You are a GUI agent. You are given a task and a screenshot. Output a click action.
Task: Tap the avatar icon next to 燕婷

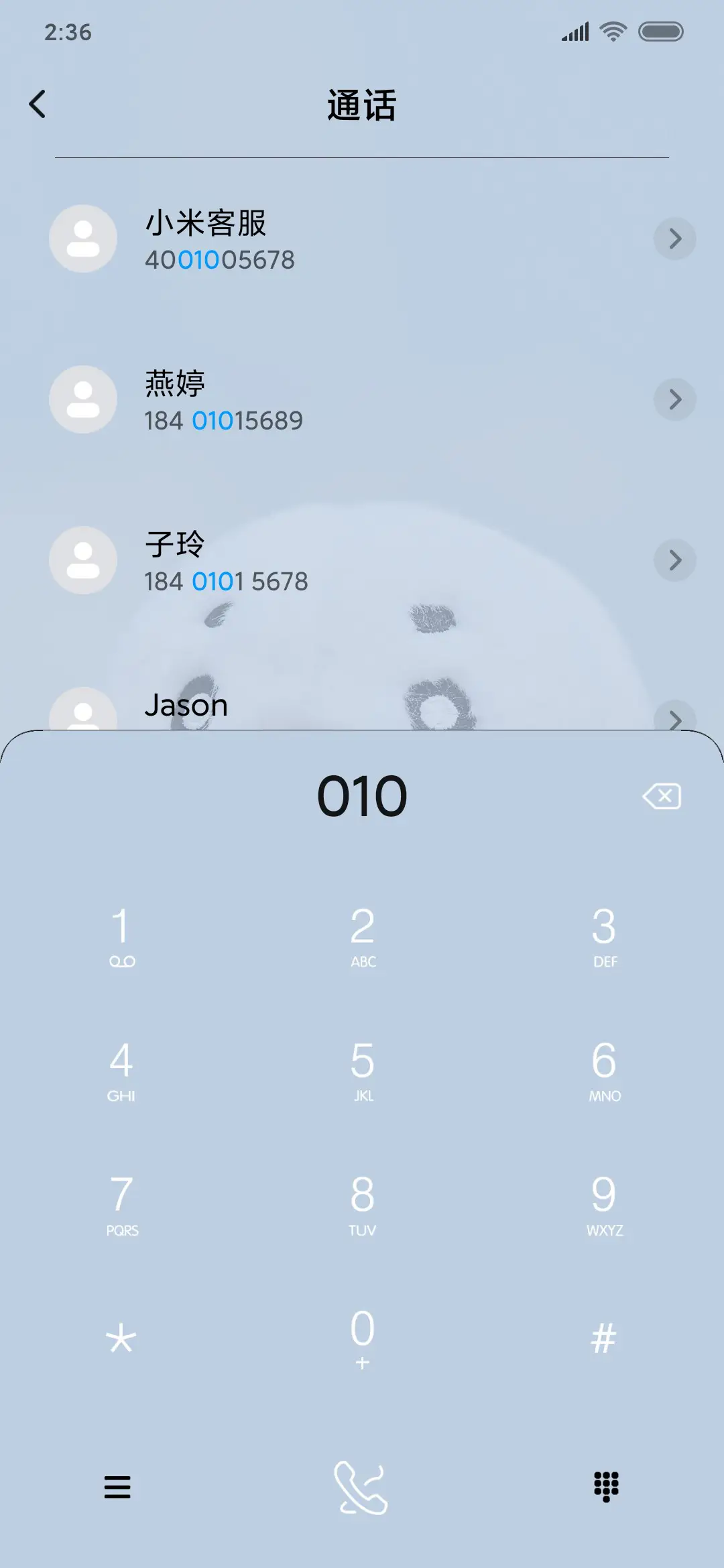point(82,399)
